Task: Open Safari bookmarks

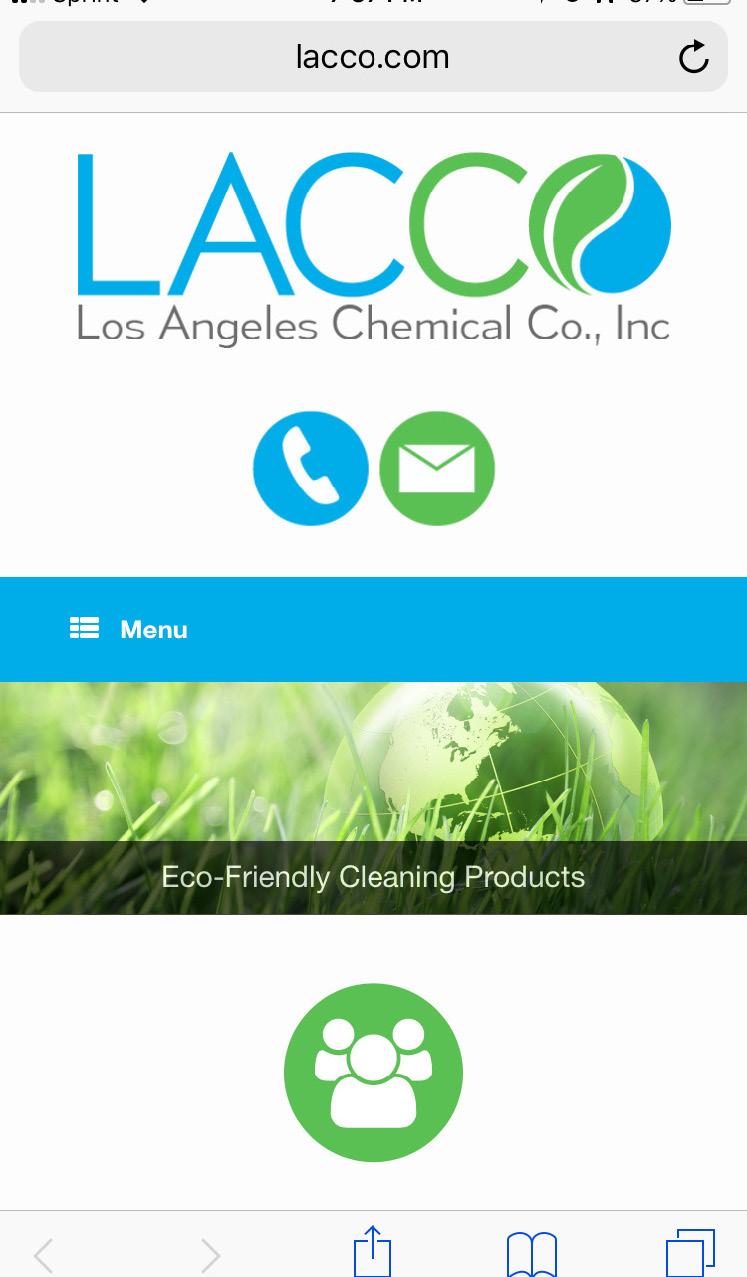Action: (531, 1254)
